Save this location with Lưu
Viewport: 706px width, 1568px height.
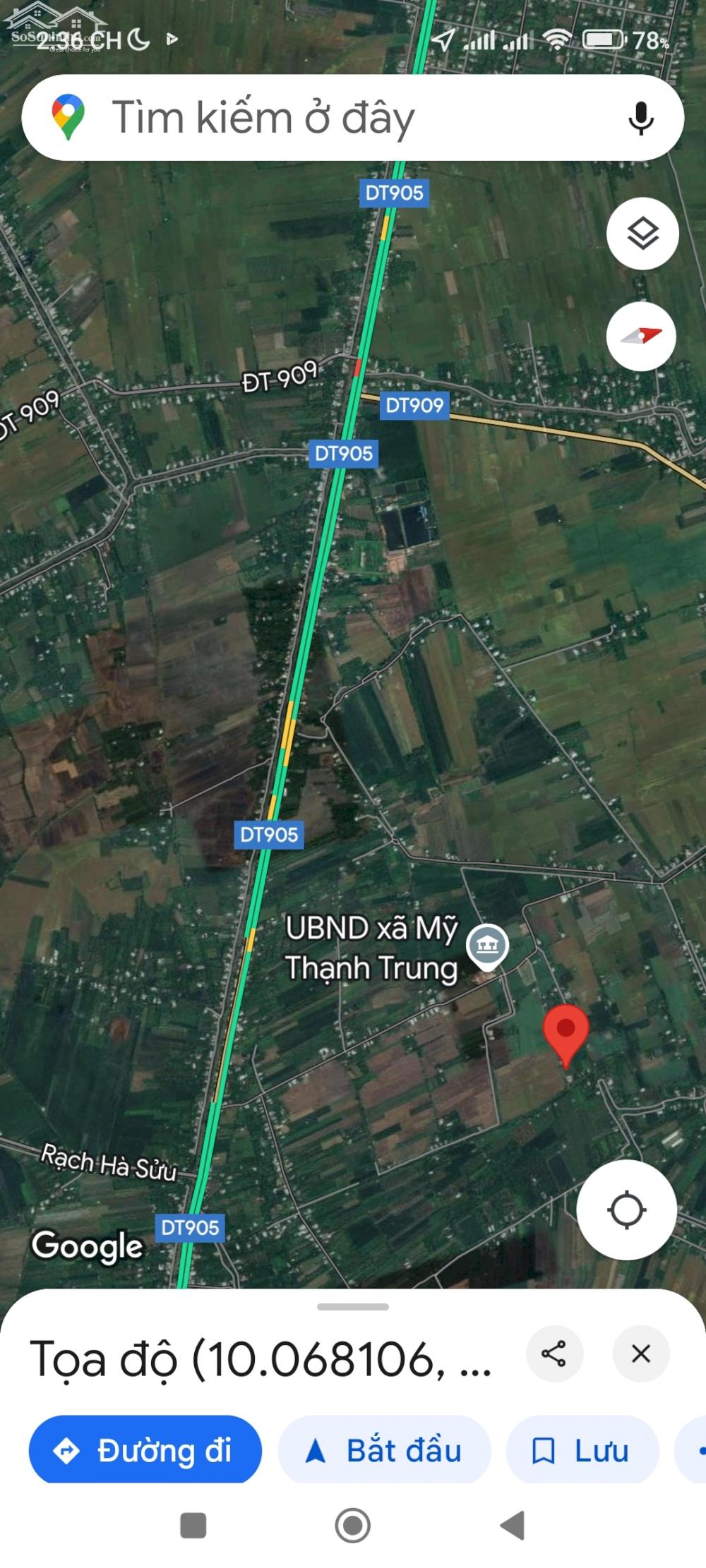pyautogui.click(x=582, y=1451)
